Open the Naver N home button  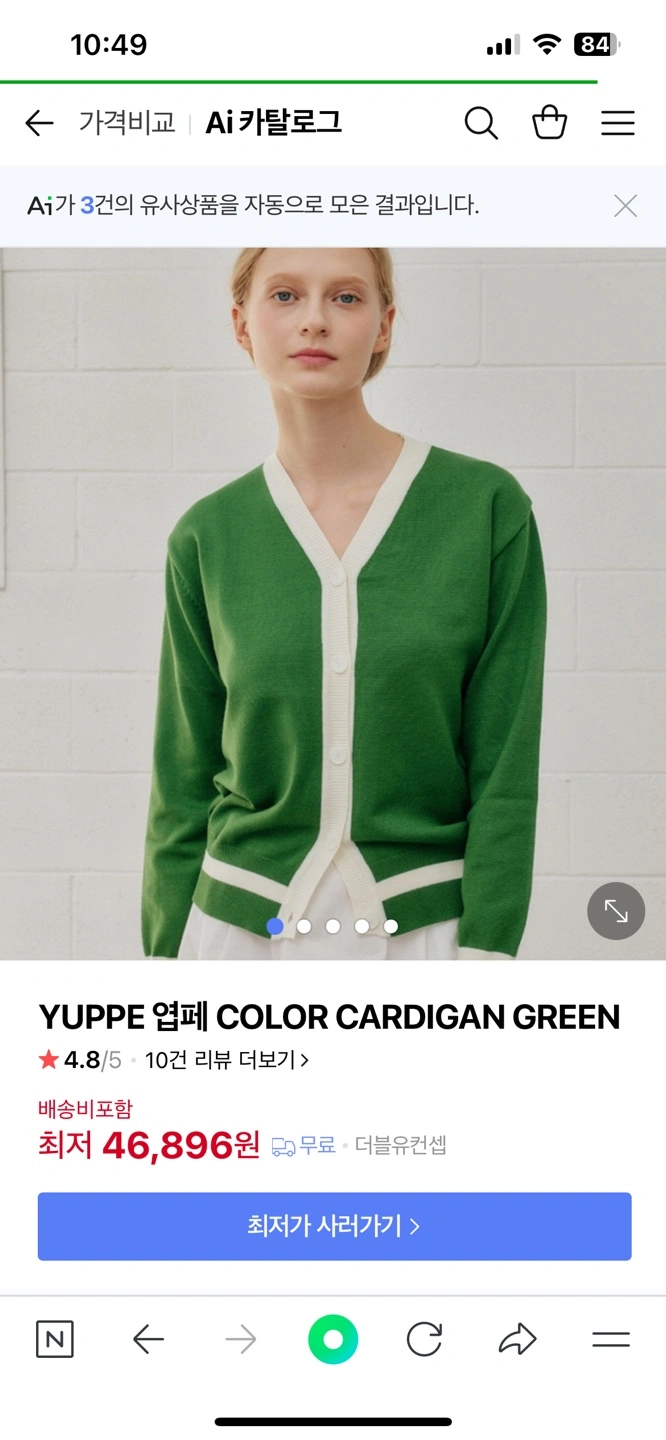(x=54, y=1340)
